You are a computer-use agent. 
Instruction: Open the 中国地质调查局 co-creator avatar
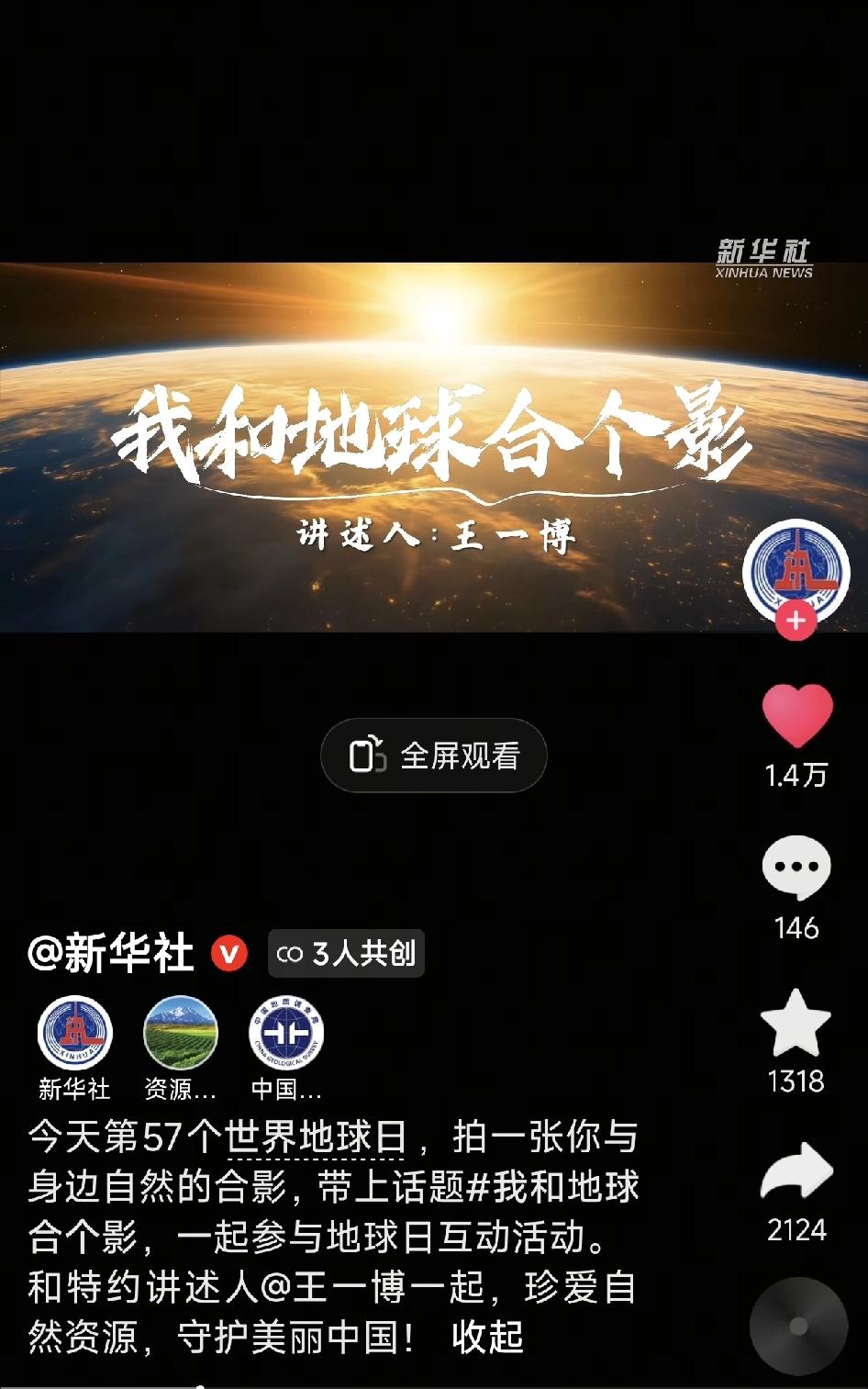(x=285, y=1034)
